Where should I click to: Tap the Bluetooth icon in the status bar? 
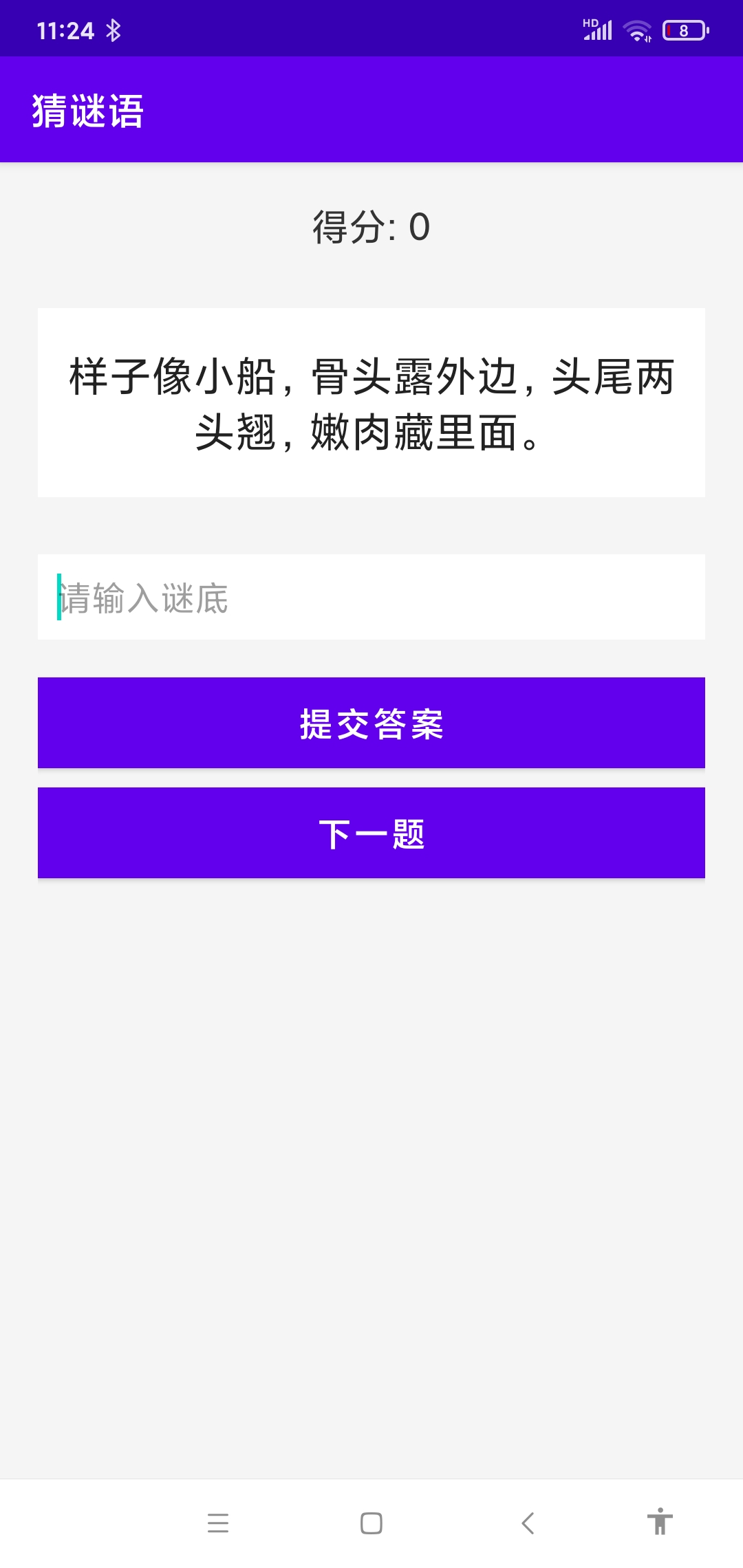[x=114, y=29]
